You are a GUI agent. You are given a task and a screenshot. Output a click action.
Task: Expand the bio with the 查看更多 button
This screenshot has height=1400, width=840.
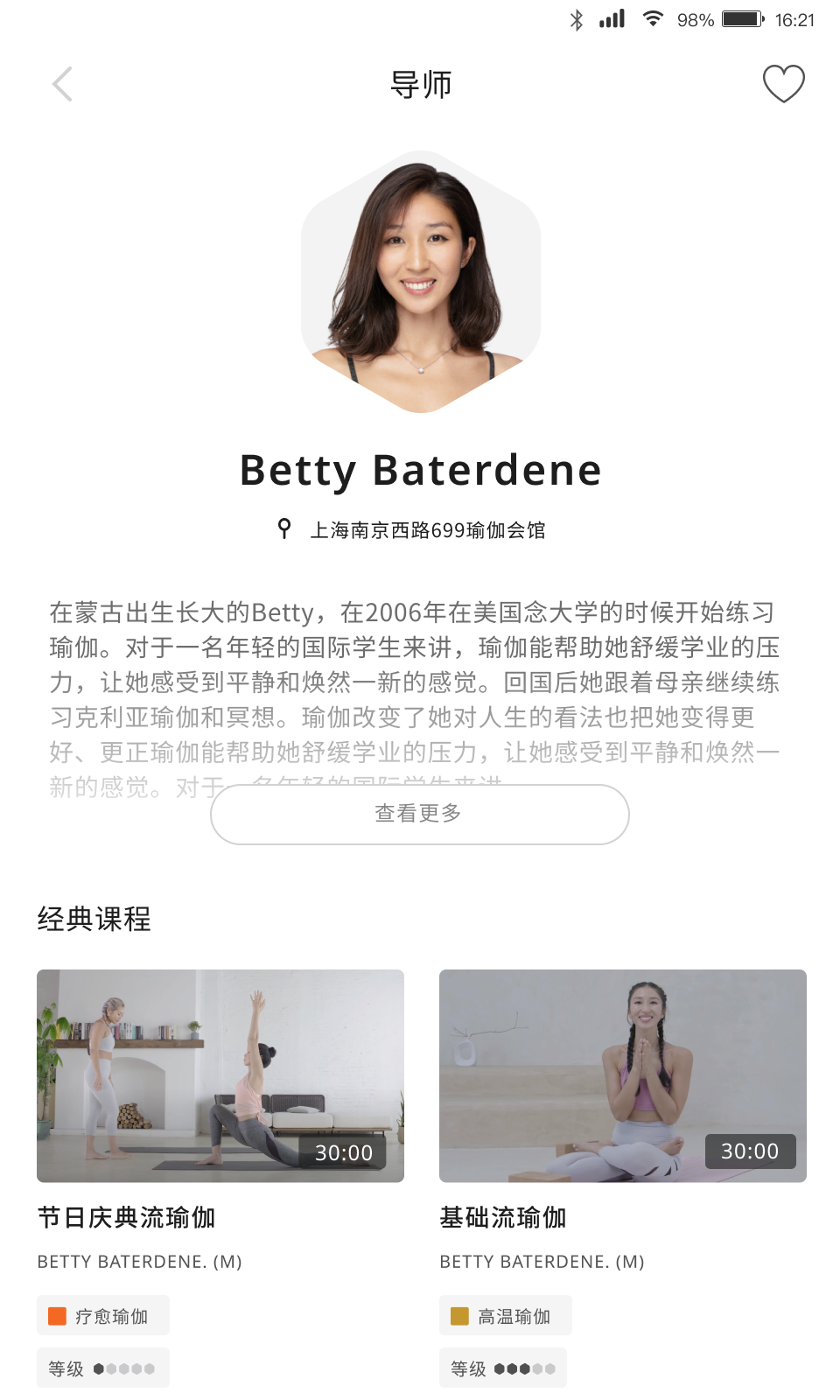coord(418,814)
